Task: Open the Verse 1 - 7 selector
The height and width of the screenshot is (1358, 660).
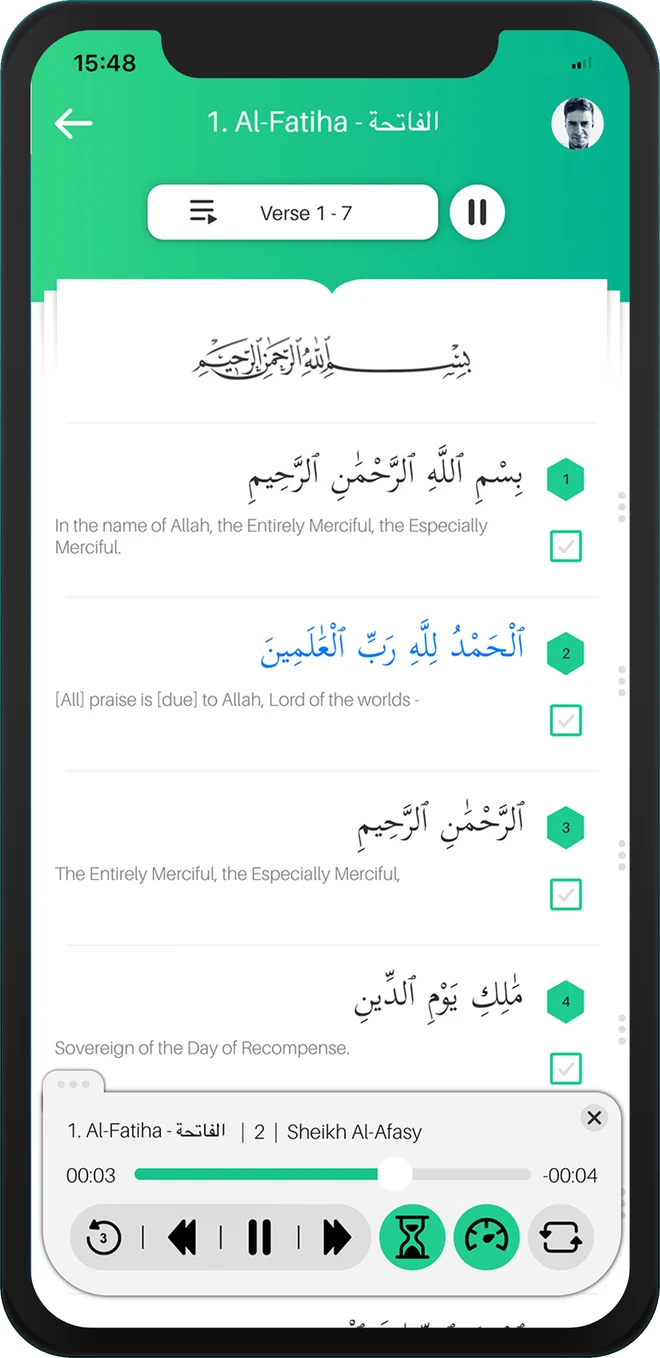Action: click(293, 212)
